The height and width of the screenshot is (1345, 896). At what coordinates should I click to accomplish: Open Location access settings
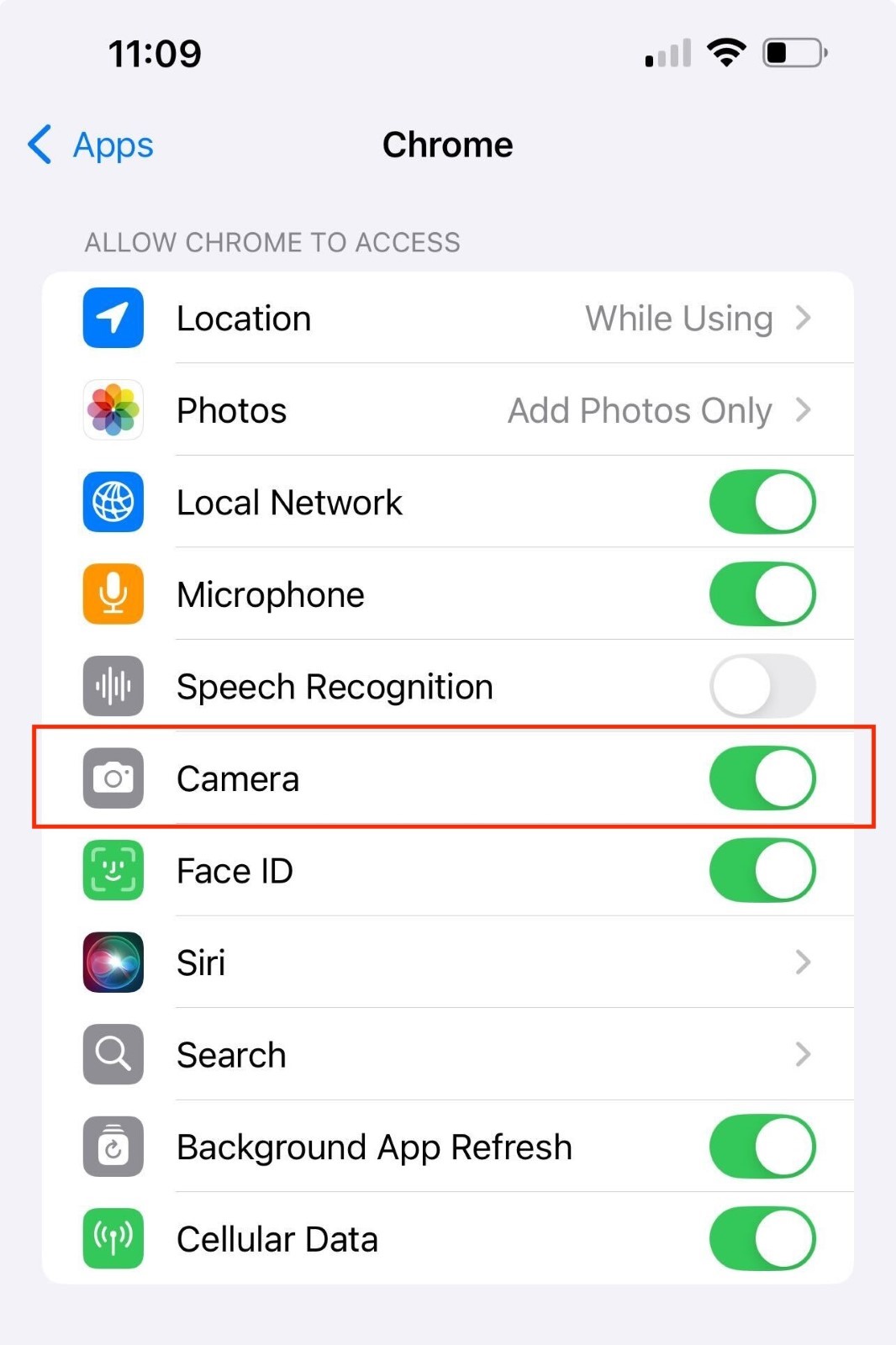[x=447, y=319]
